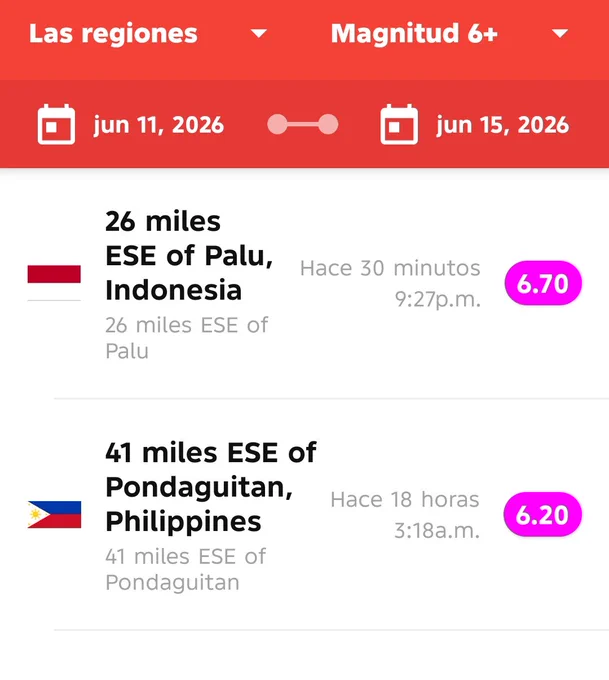Expand the Las regiones dropdown

(148, 34)
